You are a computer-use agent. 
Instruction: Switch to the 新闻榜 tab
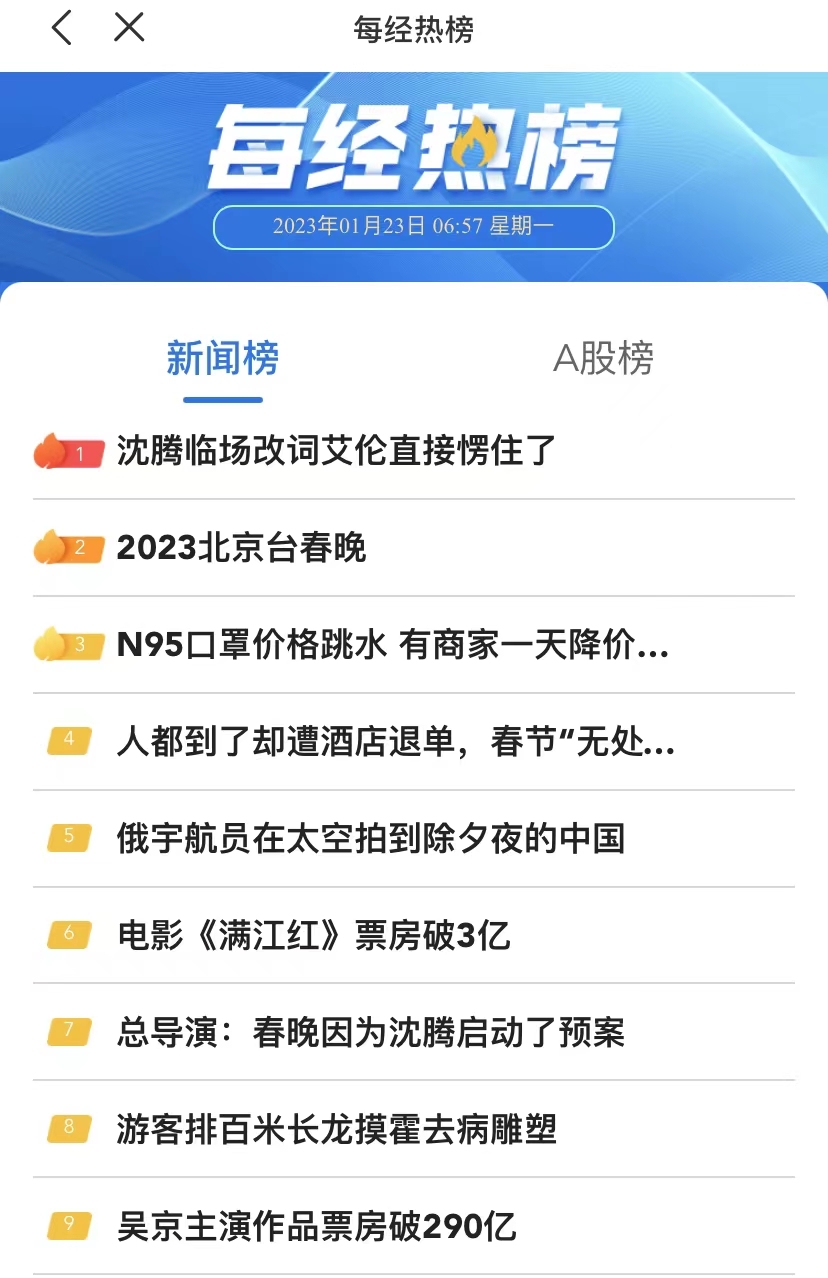point(222,358)
